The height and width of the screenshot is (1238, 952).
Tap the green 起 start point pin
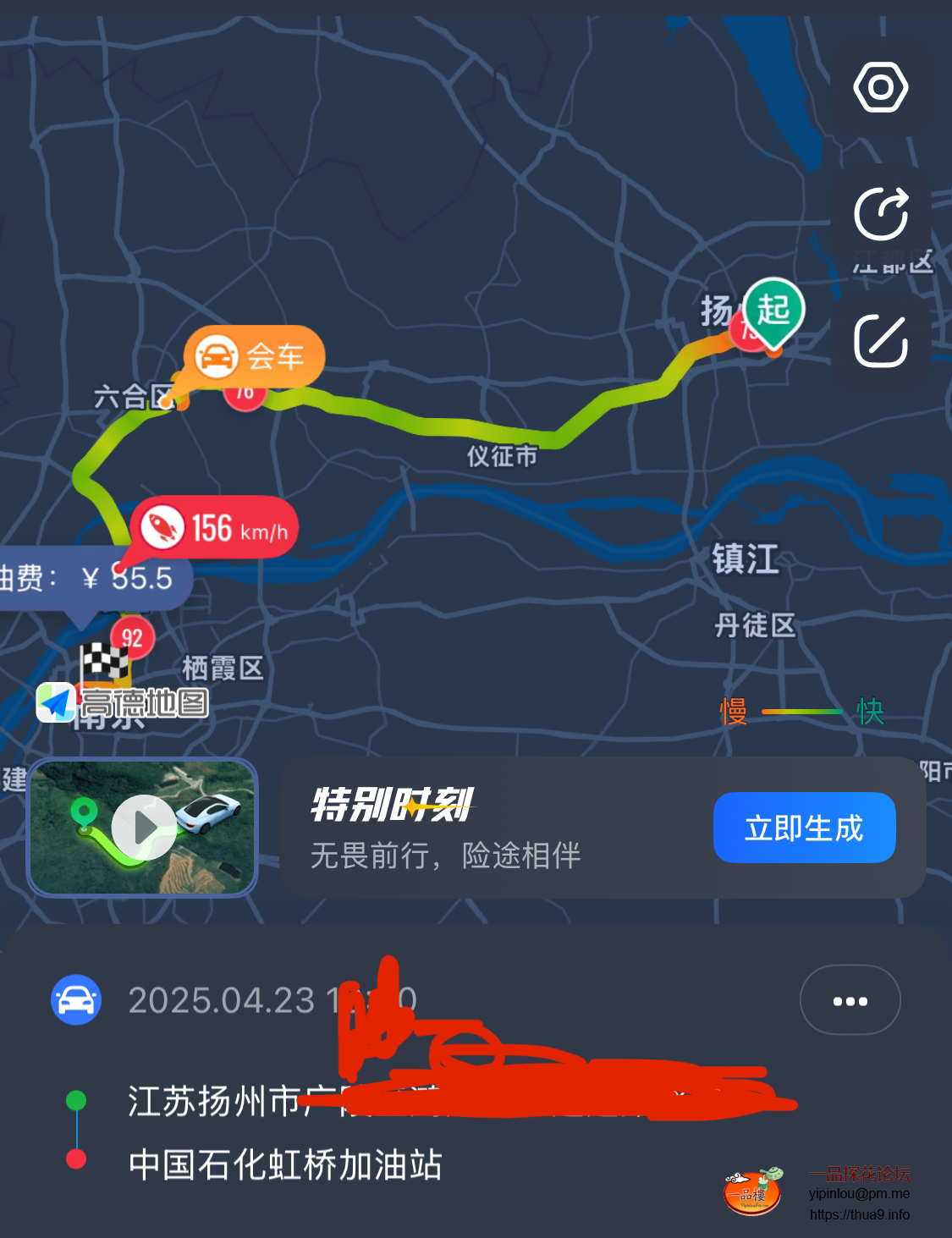(773, 311)
